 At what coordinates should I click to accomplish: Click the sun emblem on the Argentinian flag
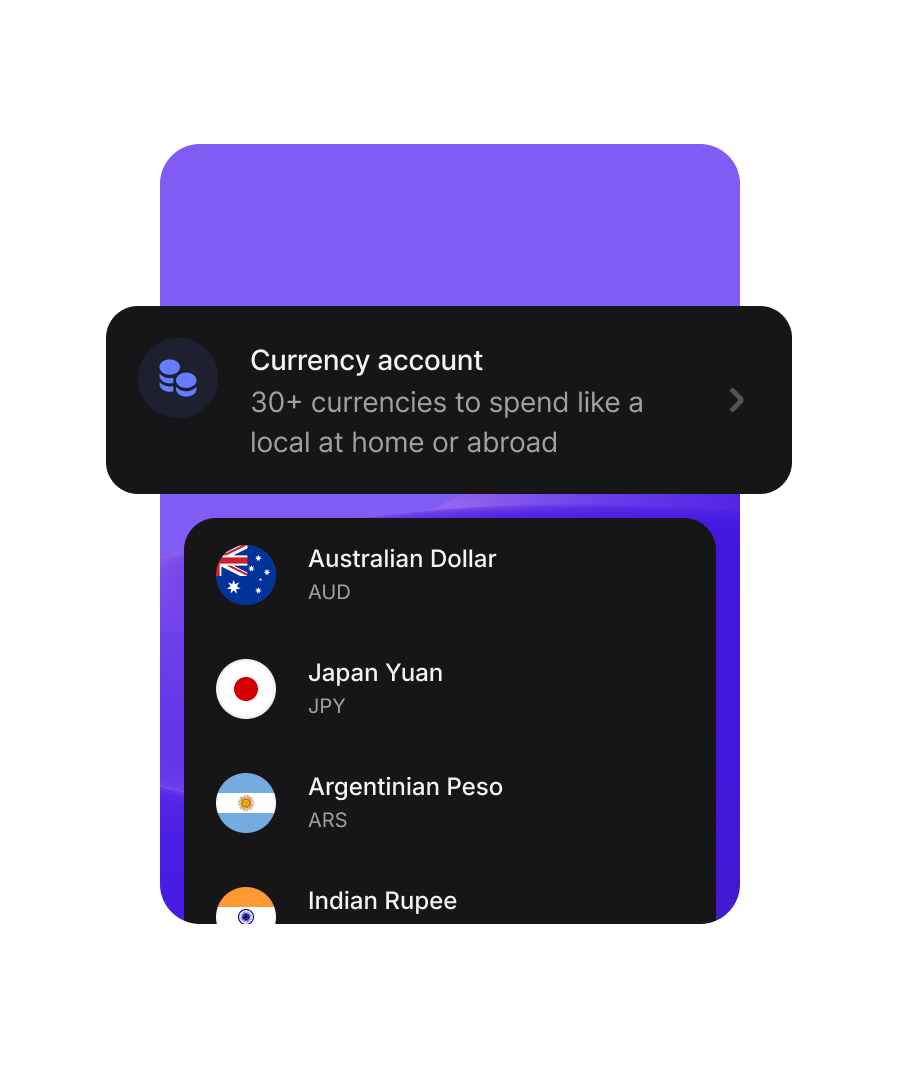pos(246,803)
